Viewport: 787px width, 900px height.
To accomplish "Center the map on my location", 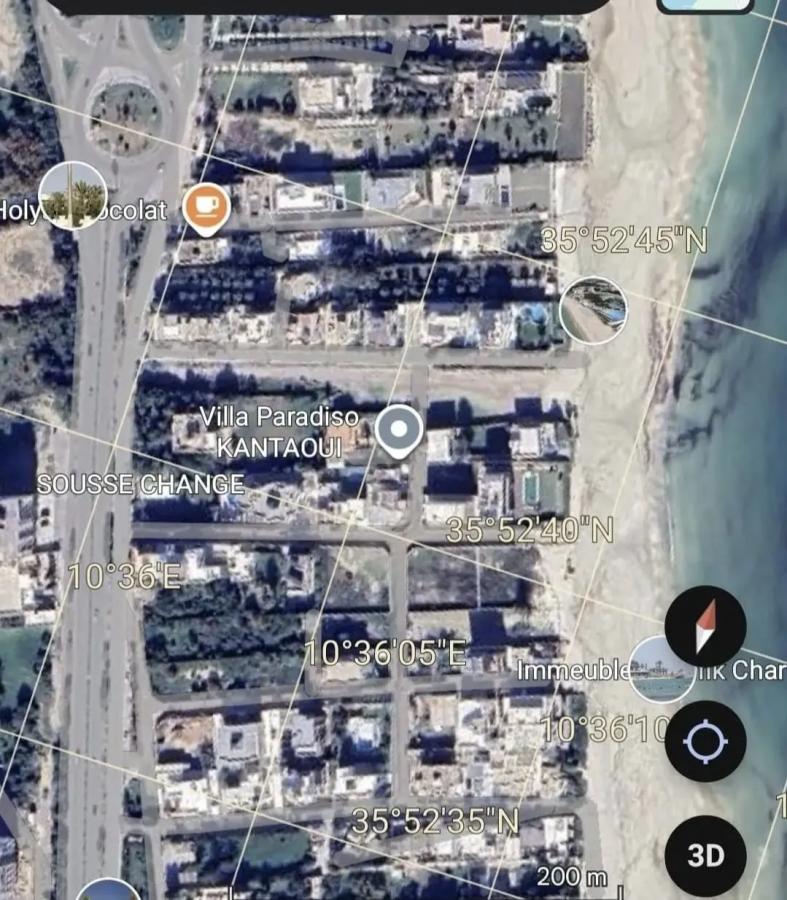I will [x=705, y=742].
